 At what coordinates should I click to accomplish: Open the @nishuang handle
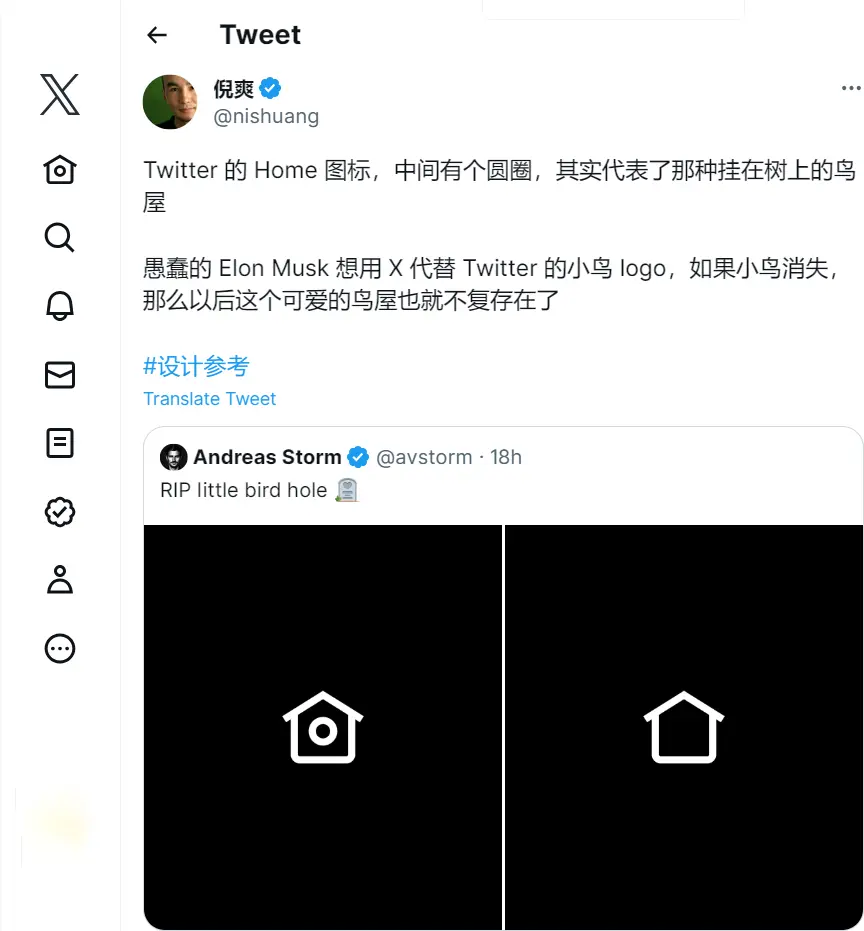pyautogui.click(x=266, y=116)
